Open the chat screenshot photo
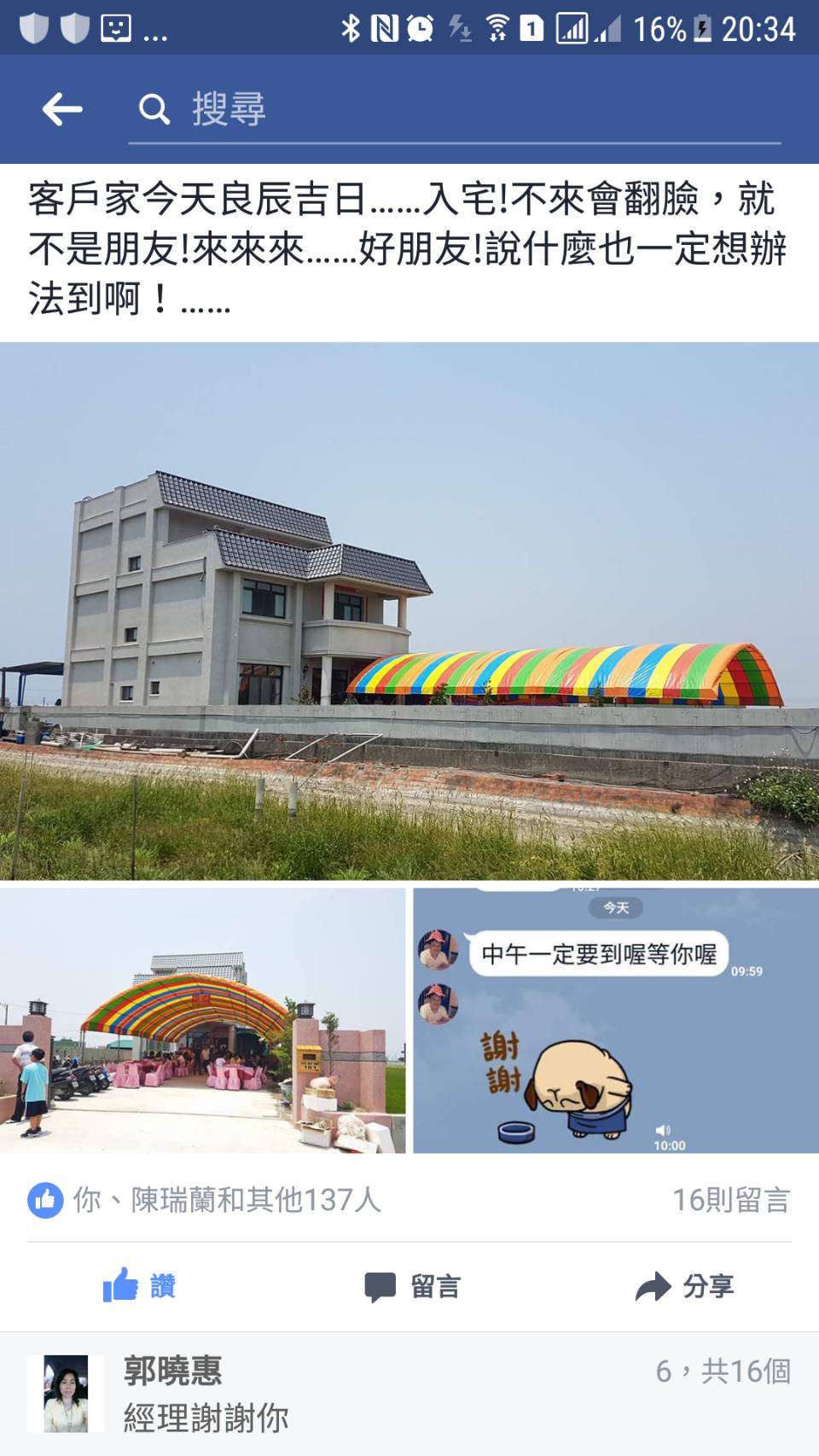This screenshot has width=819, height=1456. tap(616, 1020)
